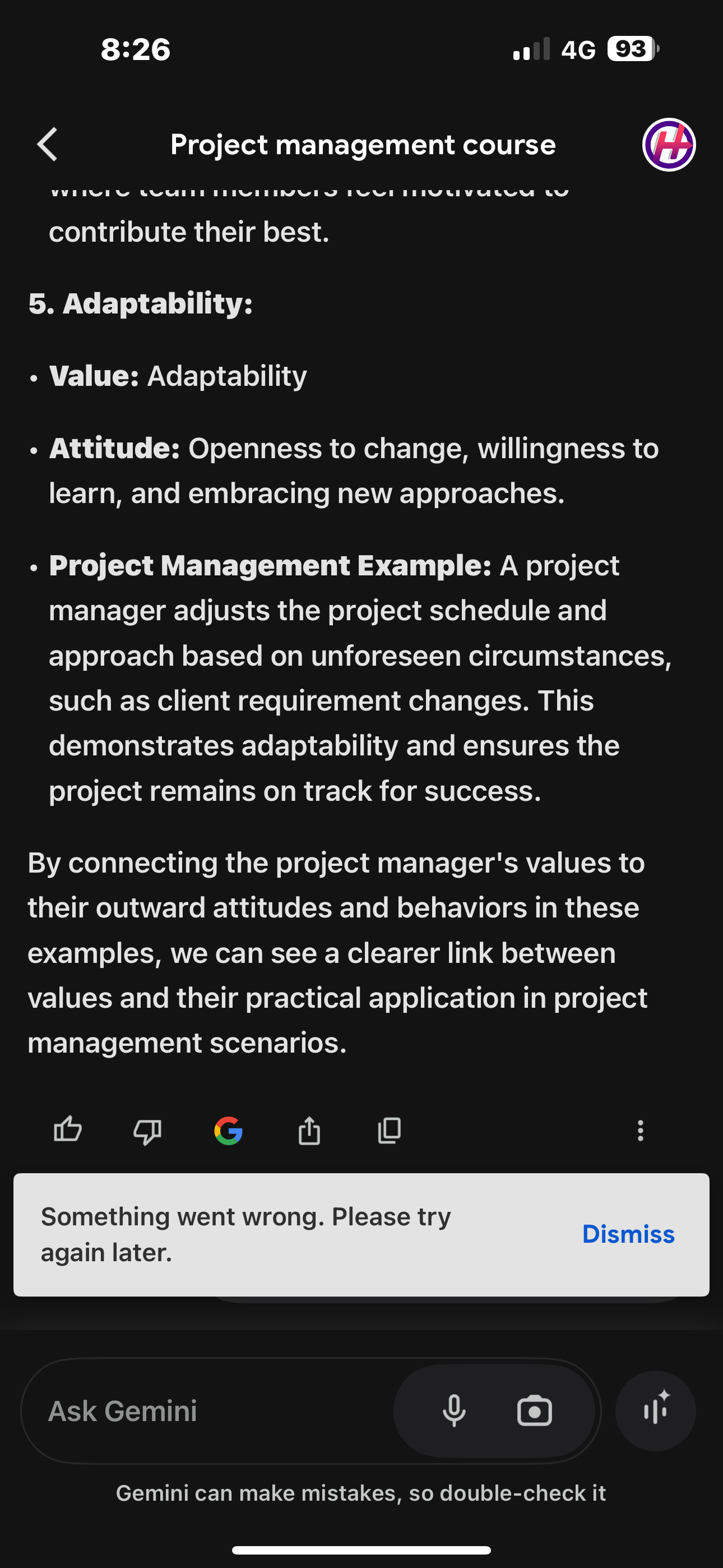Start Gemini Live conversation
The image size is (723, 1568).
(655, 1411)
